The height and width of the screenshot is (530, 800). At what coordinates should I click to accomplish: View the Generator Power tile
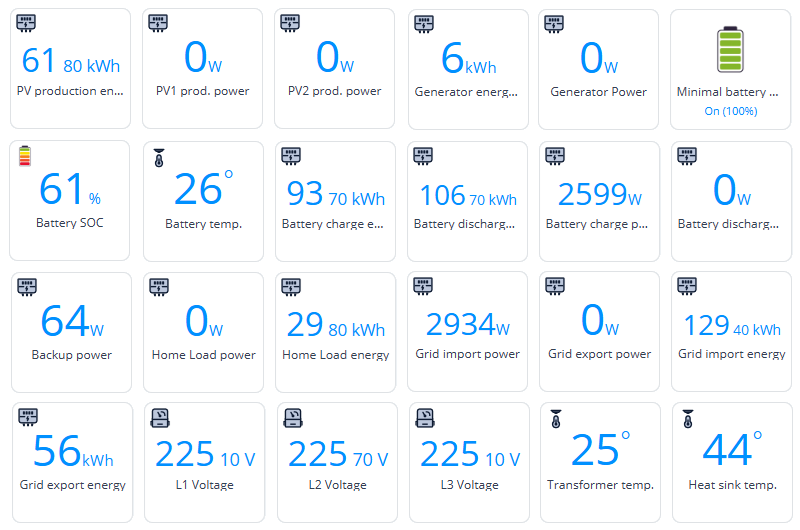click(x=599, y=68)
